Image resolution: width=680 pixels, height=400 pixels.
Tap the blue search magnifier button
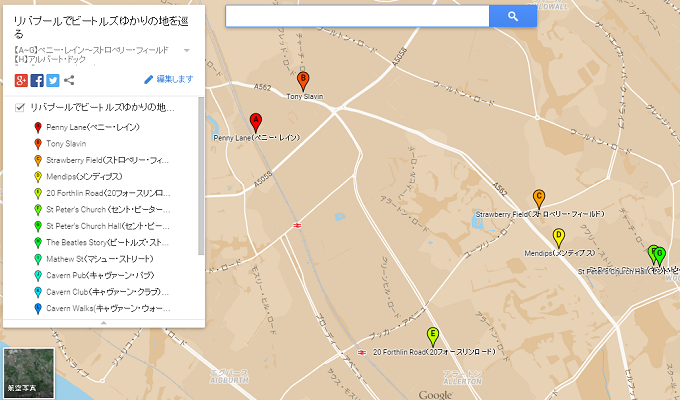[513, 16]
